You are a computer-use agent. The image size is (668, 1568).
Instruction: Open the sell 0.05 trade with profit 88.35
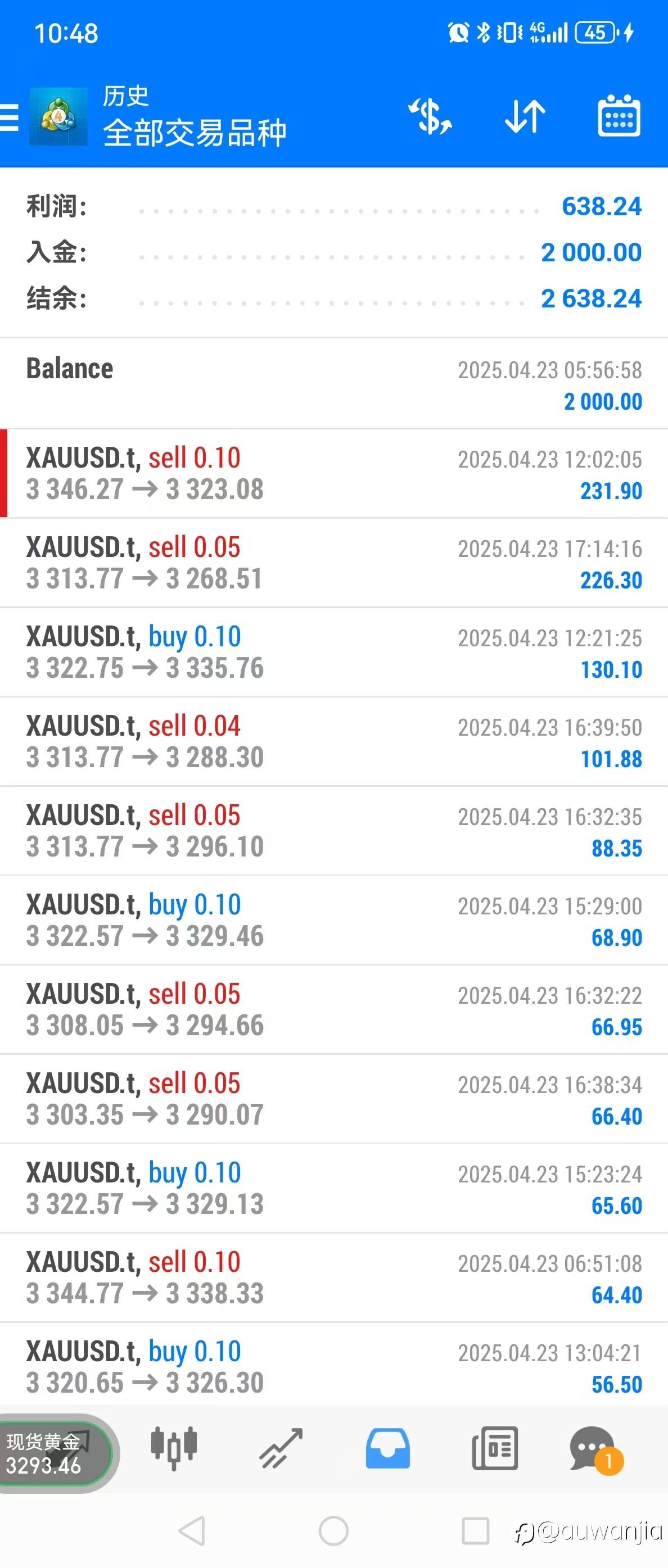point(333,831)
